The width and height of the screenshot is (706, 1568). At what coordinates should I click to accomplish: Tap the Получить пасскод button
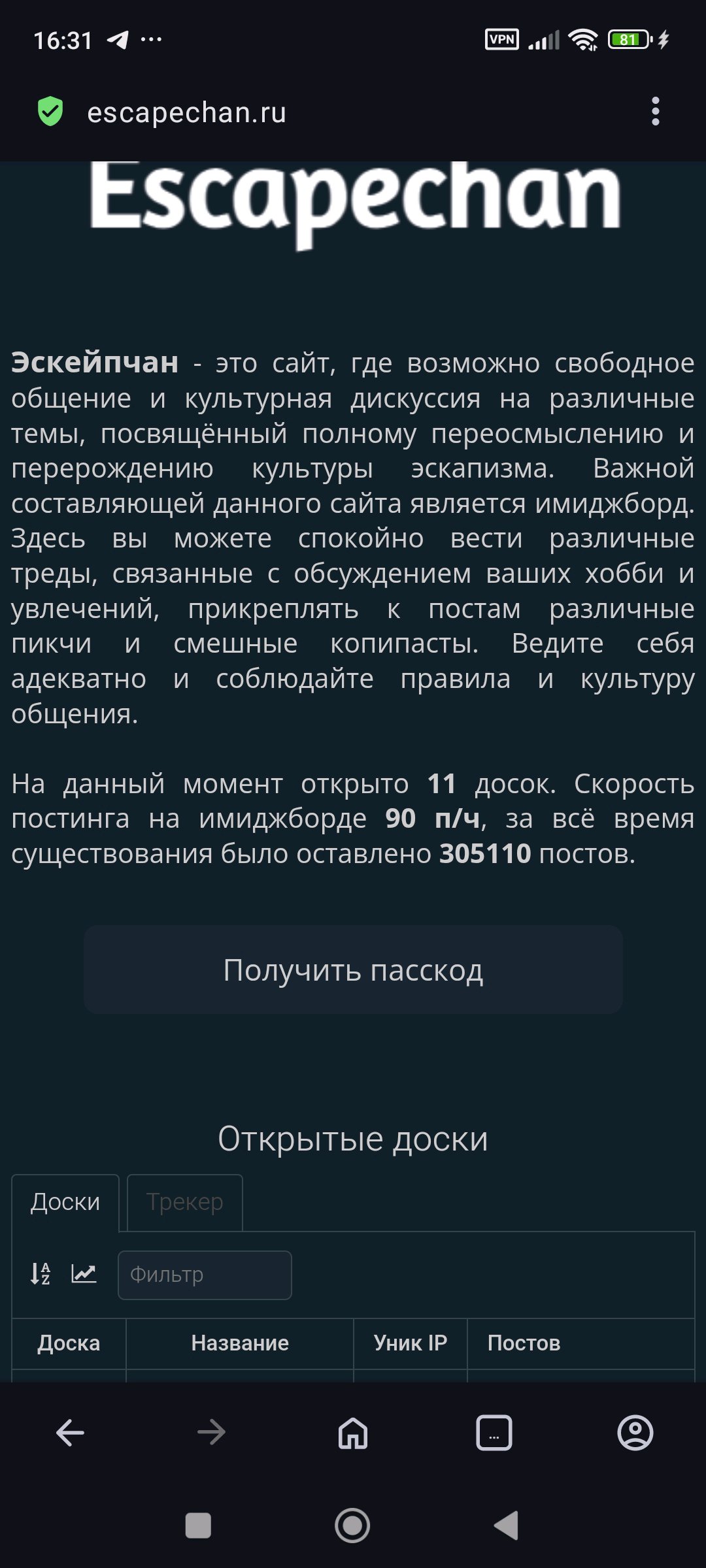353,970
